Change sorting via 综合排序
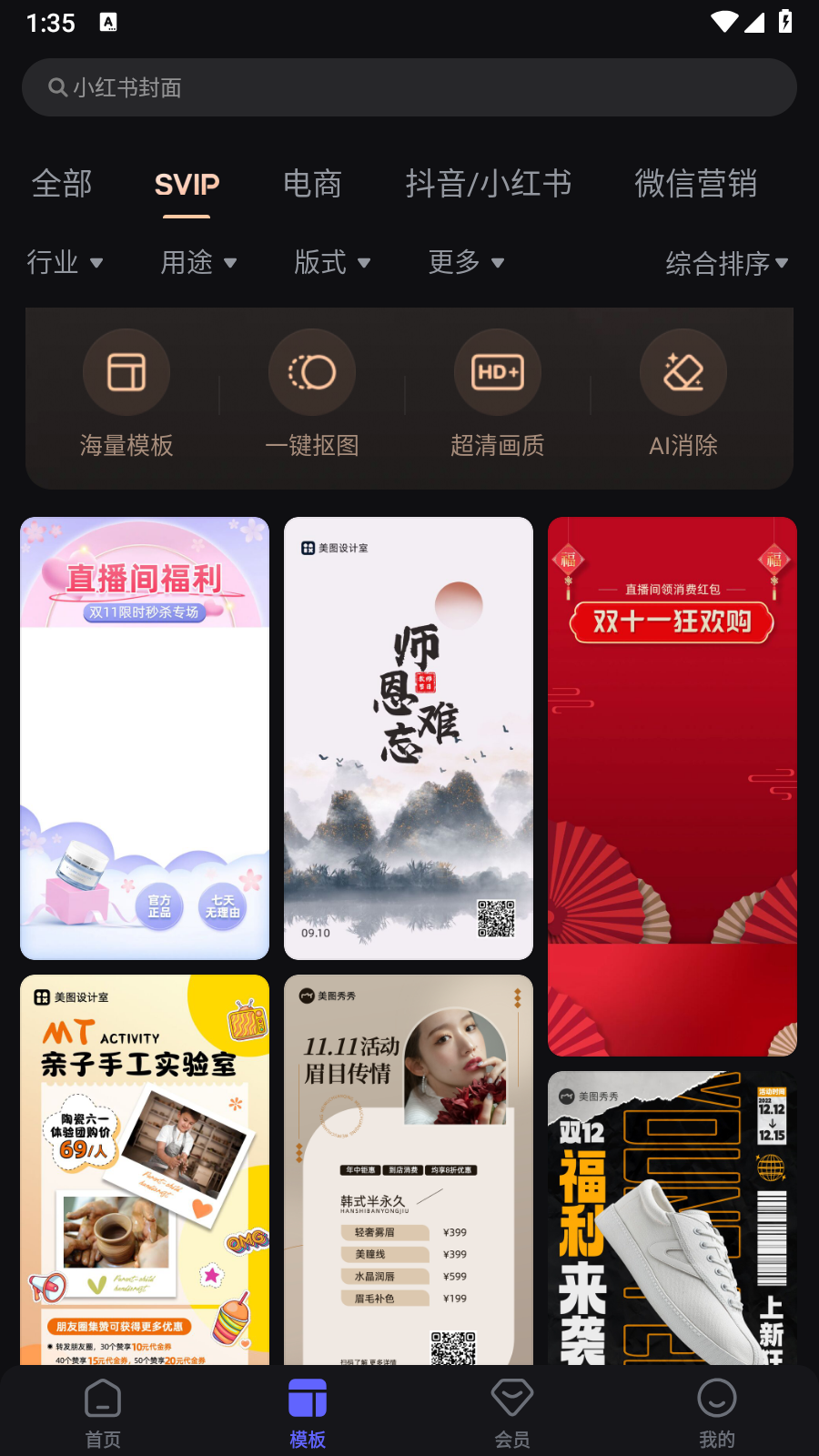 [726, 264]
